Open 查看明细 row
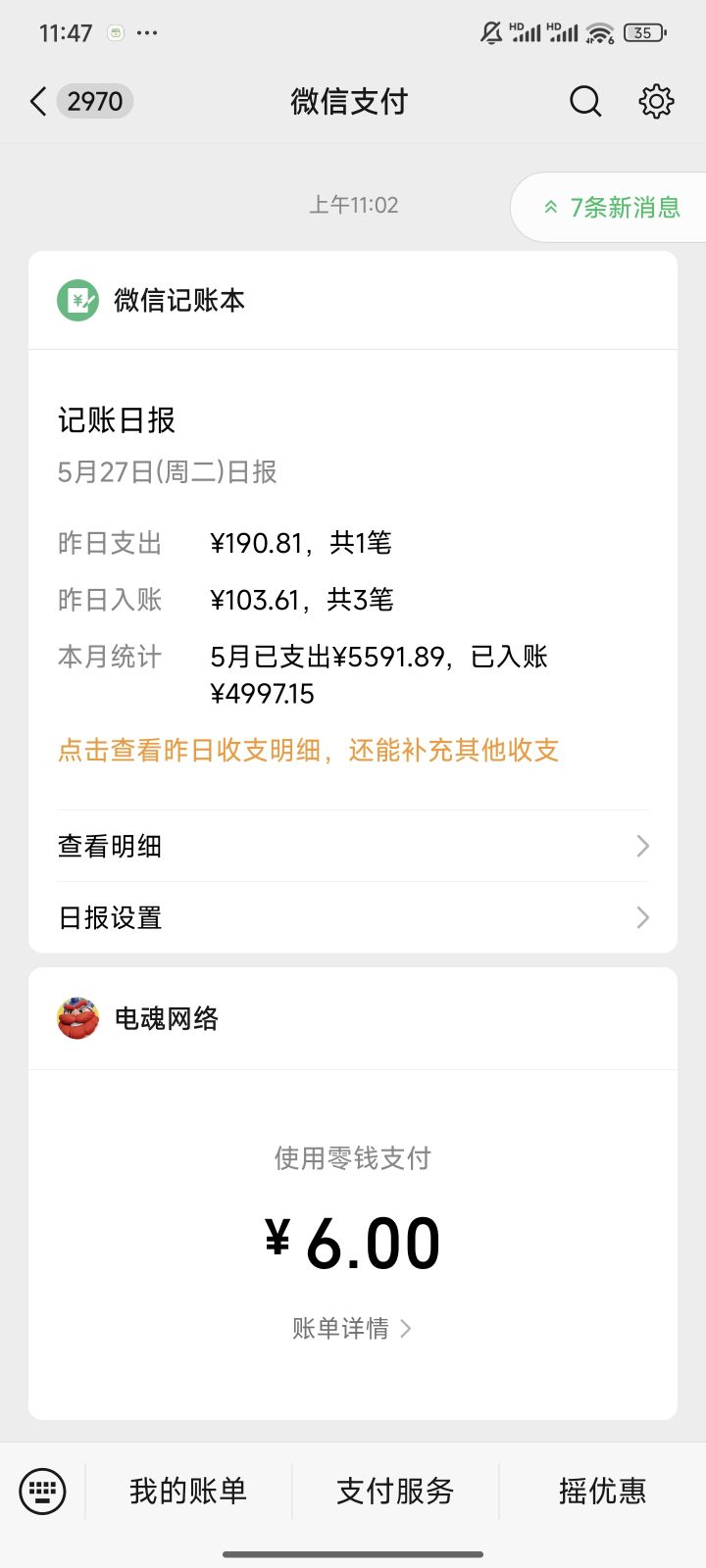This screenshot has width=706, height=1568. [x=353, y=846]
